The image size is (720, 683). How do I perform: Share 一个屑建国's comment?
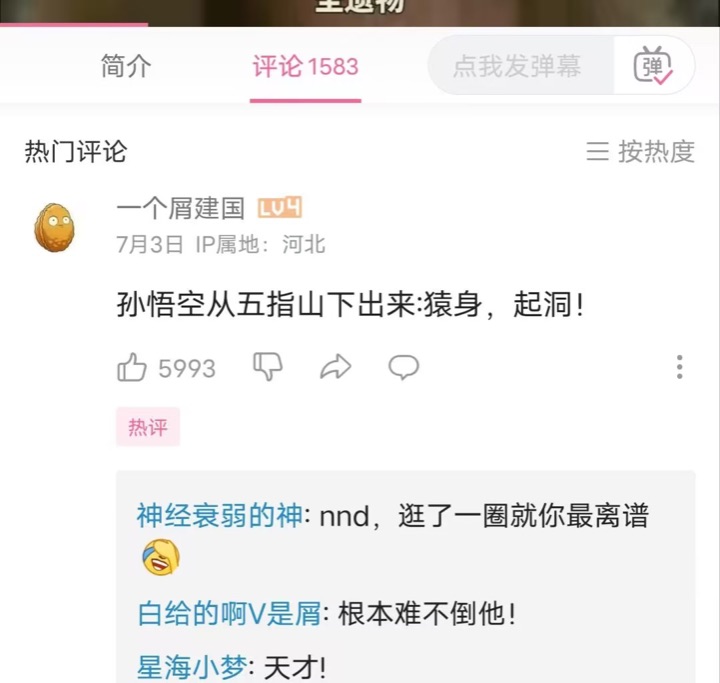pyautogui.click(x=335, y=367)
